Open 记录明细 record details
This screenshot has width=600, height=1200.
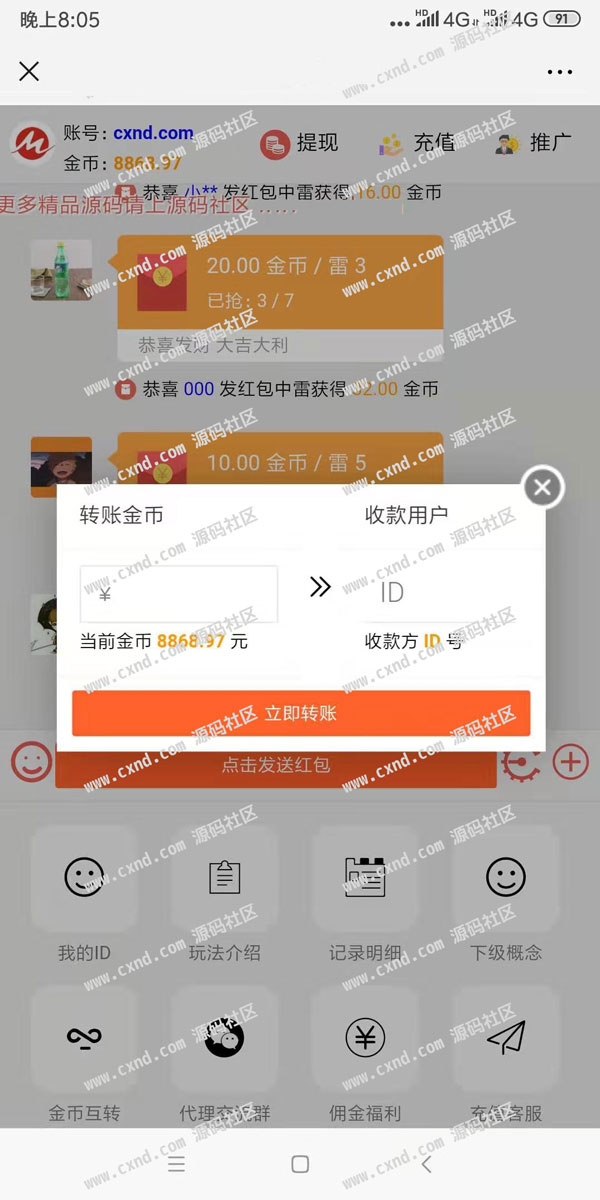click(365, 890)
